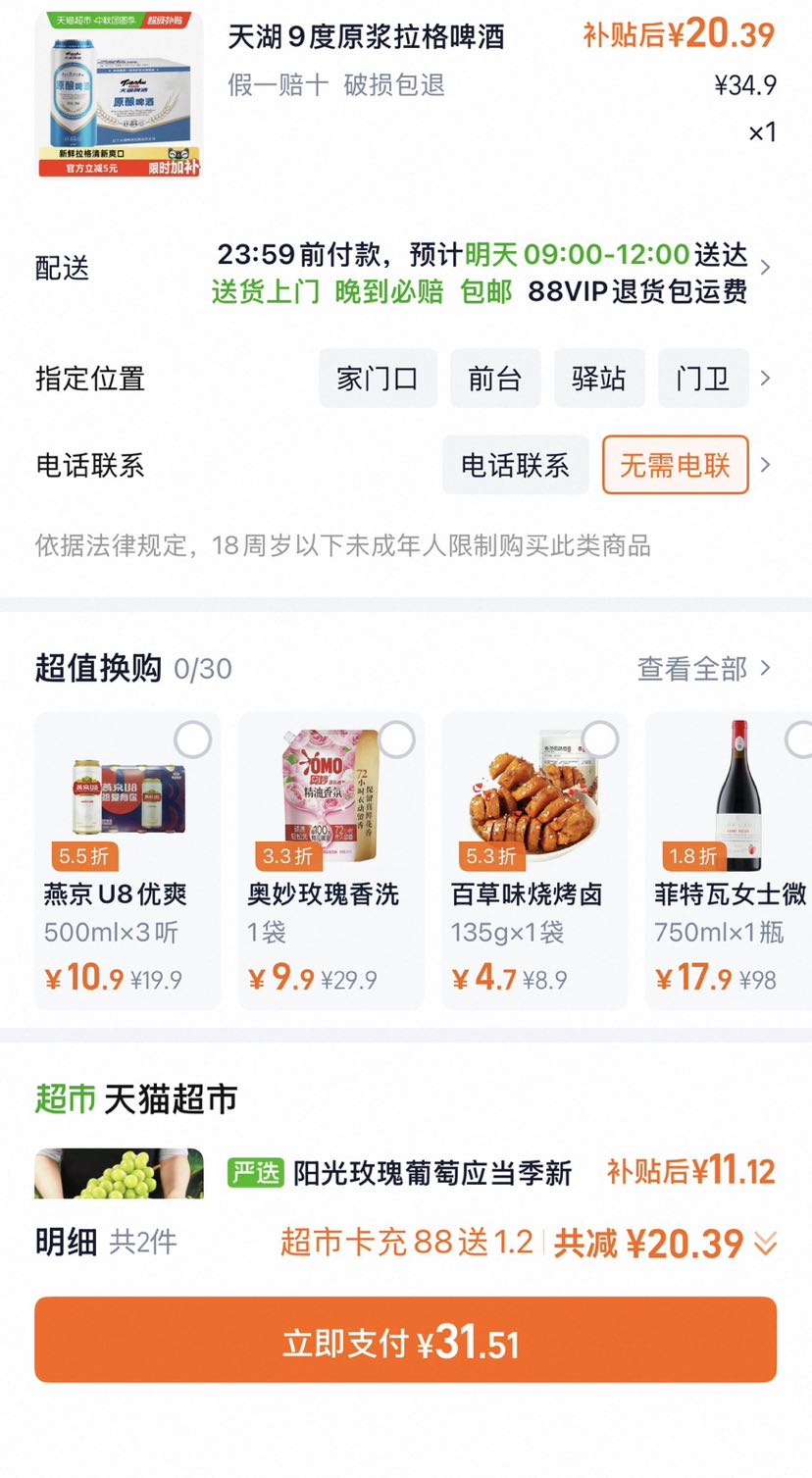Screen dimensions: 812x1478
Task: Tap 立即支付 to pay ¥31.51
Action: pyautogui.click(x=405, y=1340)
